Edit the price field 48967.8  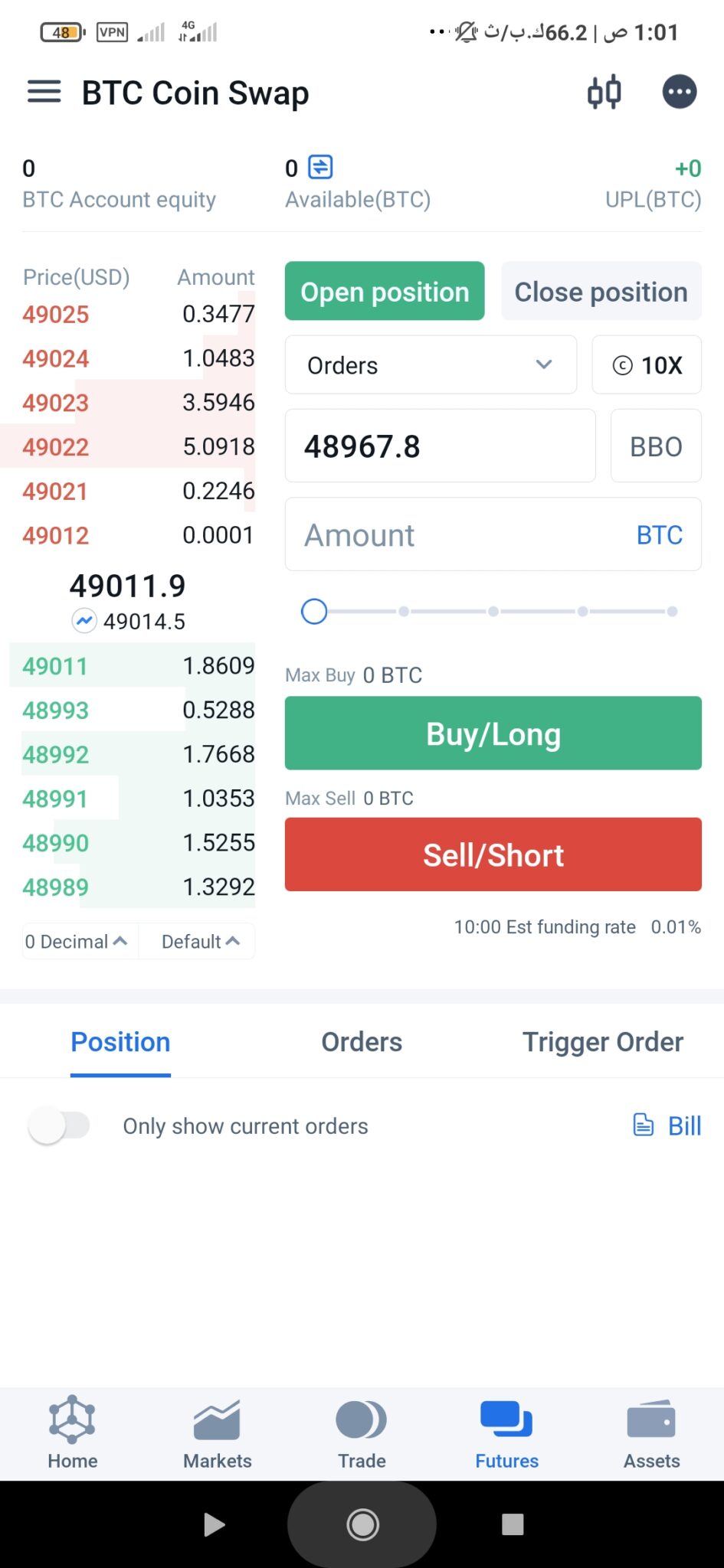tap(441, 446)
